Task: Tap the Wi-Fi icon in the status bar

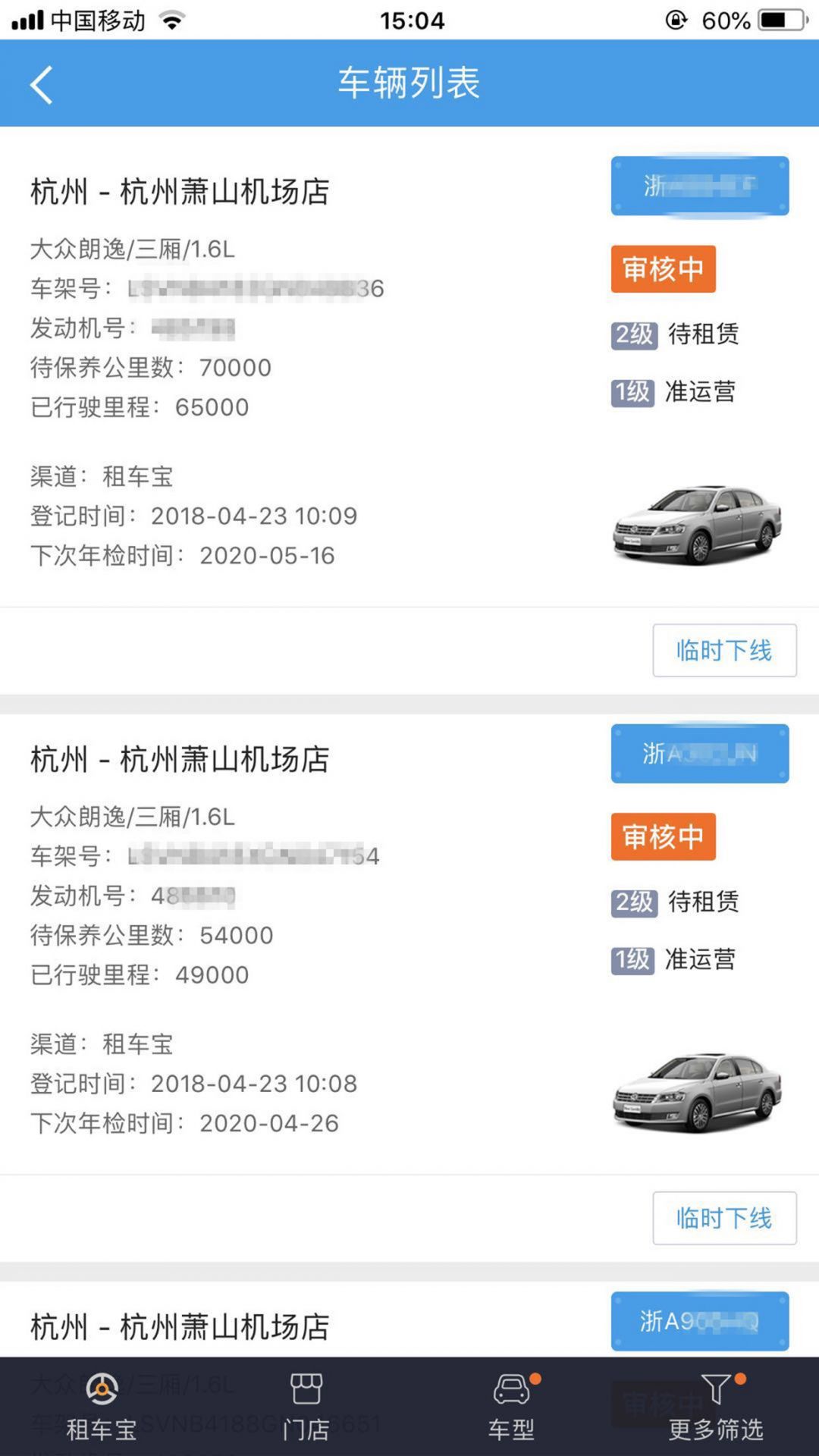Action: (171, 20)
